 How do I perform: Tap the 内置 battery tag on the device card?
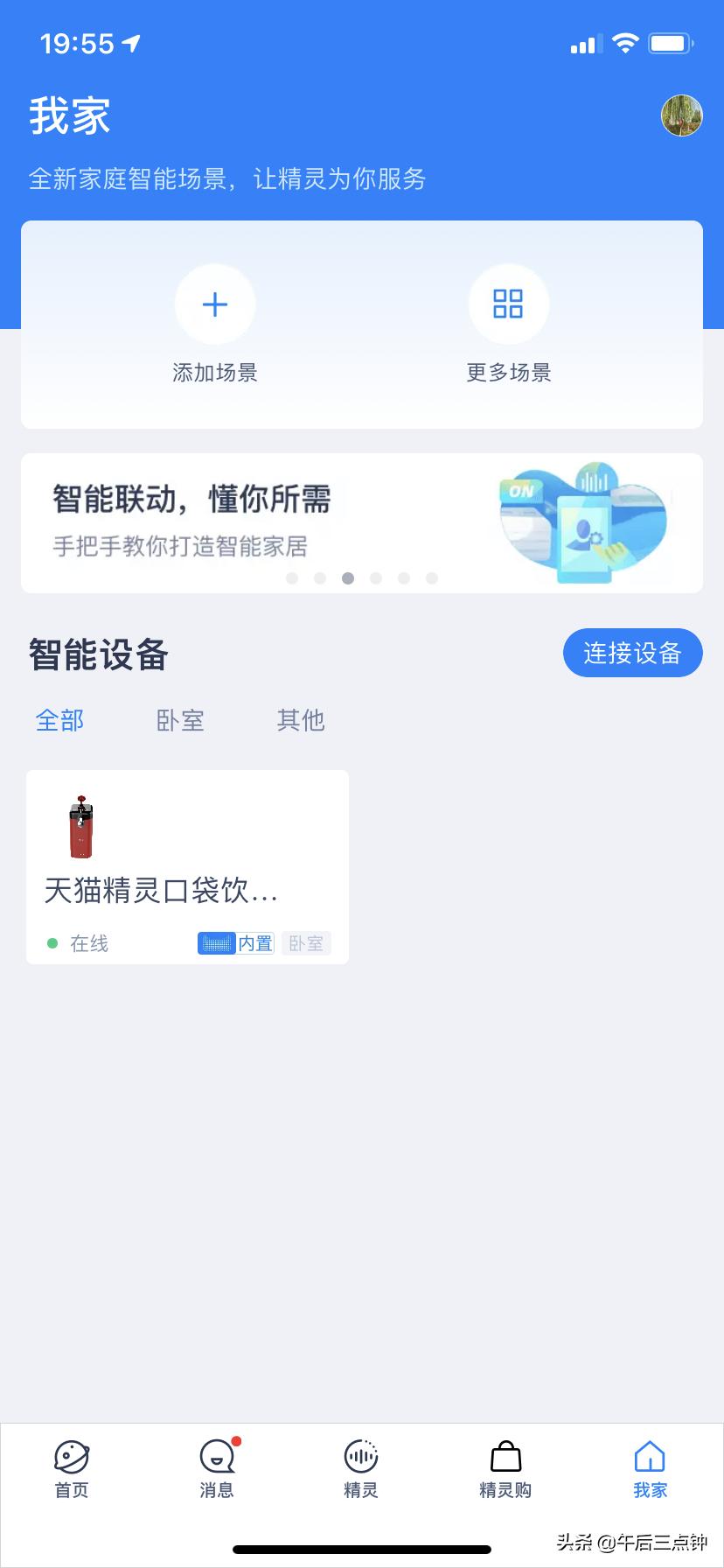coord(236,942)
